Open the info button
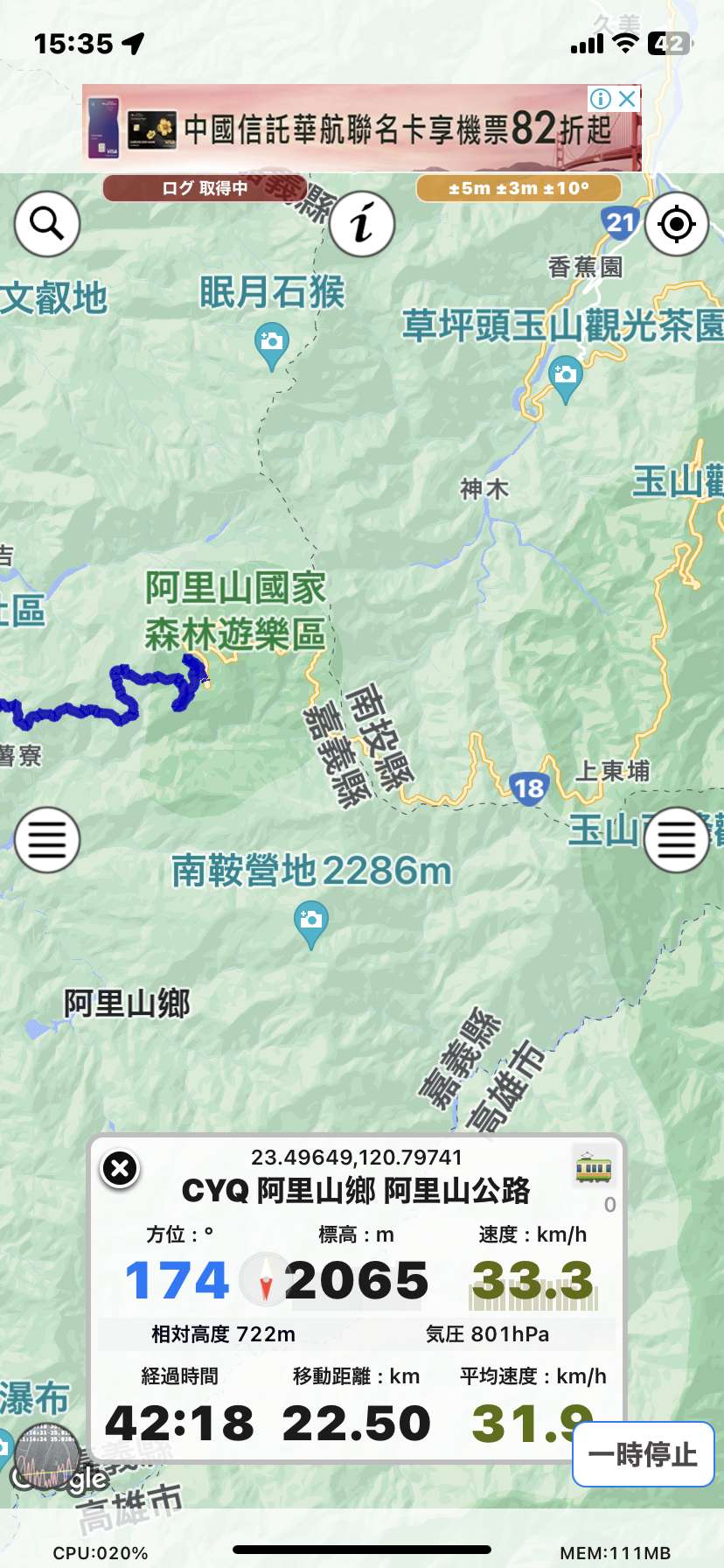The image size is (724, 1568). pyautogui.click(x=362, y=224)
